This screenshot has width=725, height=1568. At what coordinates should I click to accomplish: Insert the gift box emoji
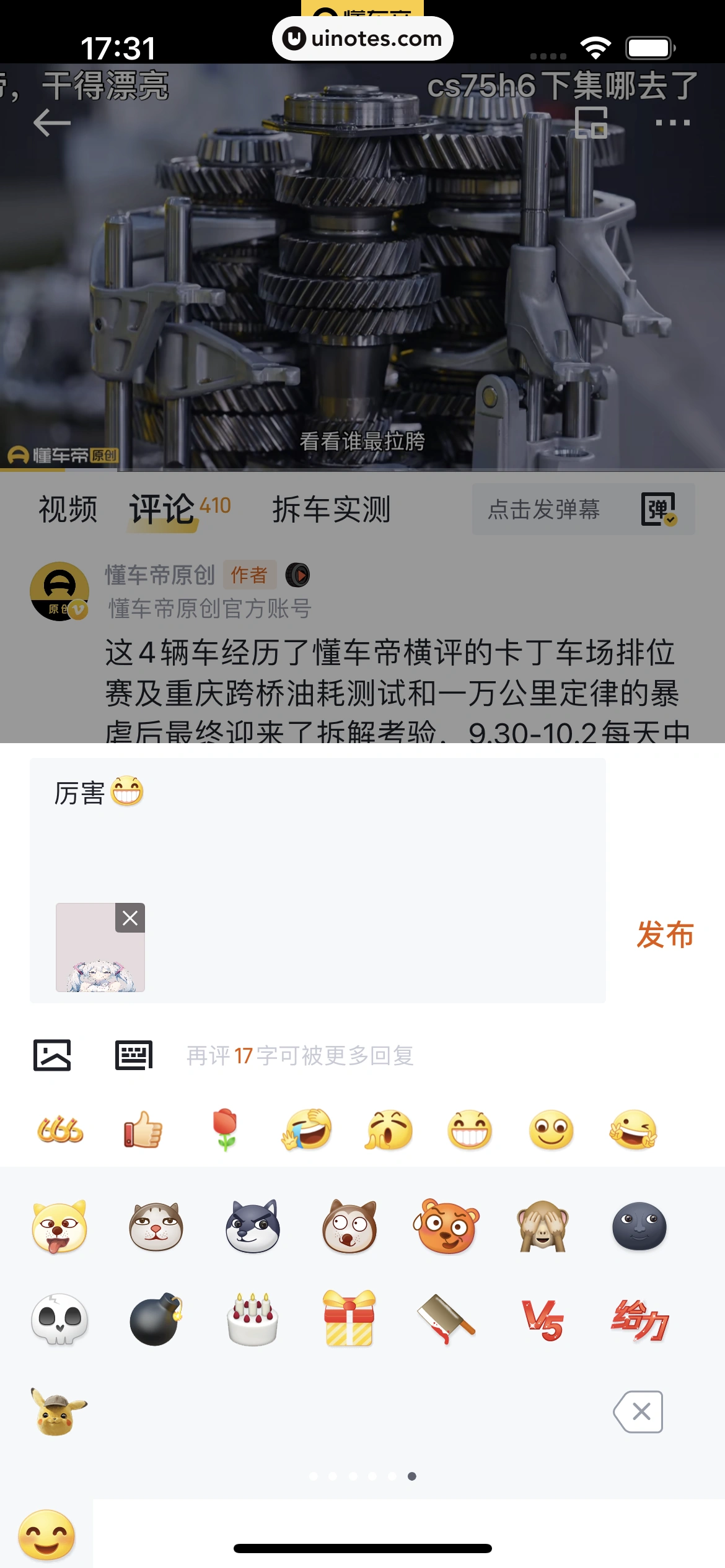coord(349,1319)
